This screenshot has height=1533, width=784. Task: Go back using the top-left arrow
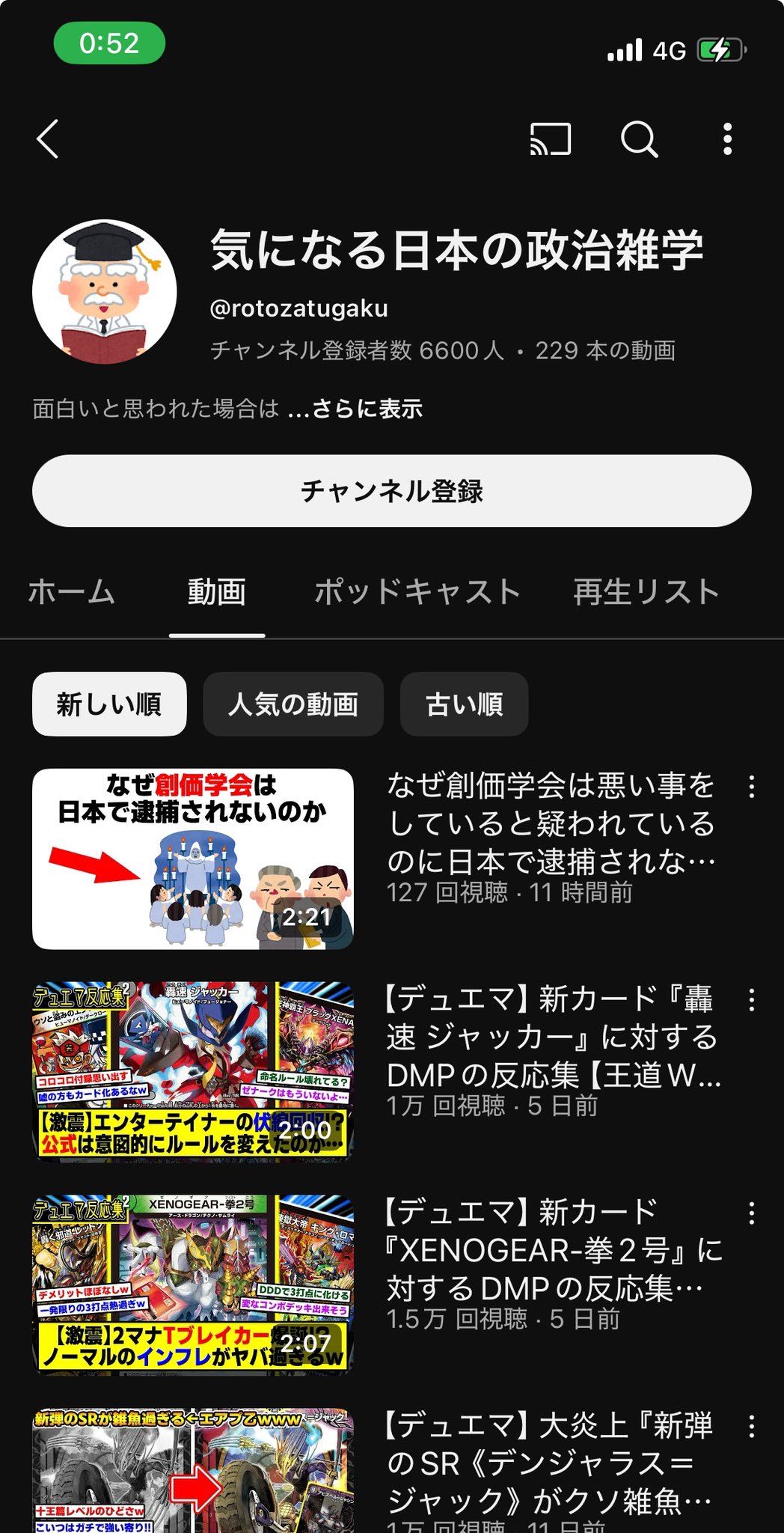point(48,139)
